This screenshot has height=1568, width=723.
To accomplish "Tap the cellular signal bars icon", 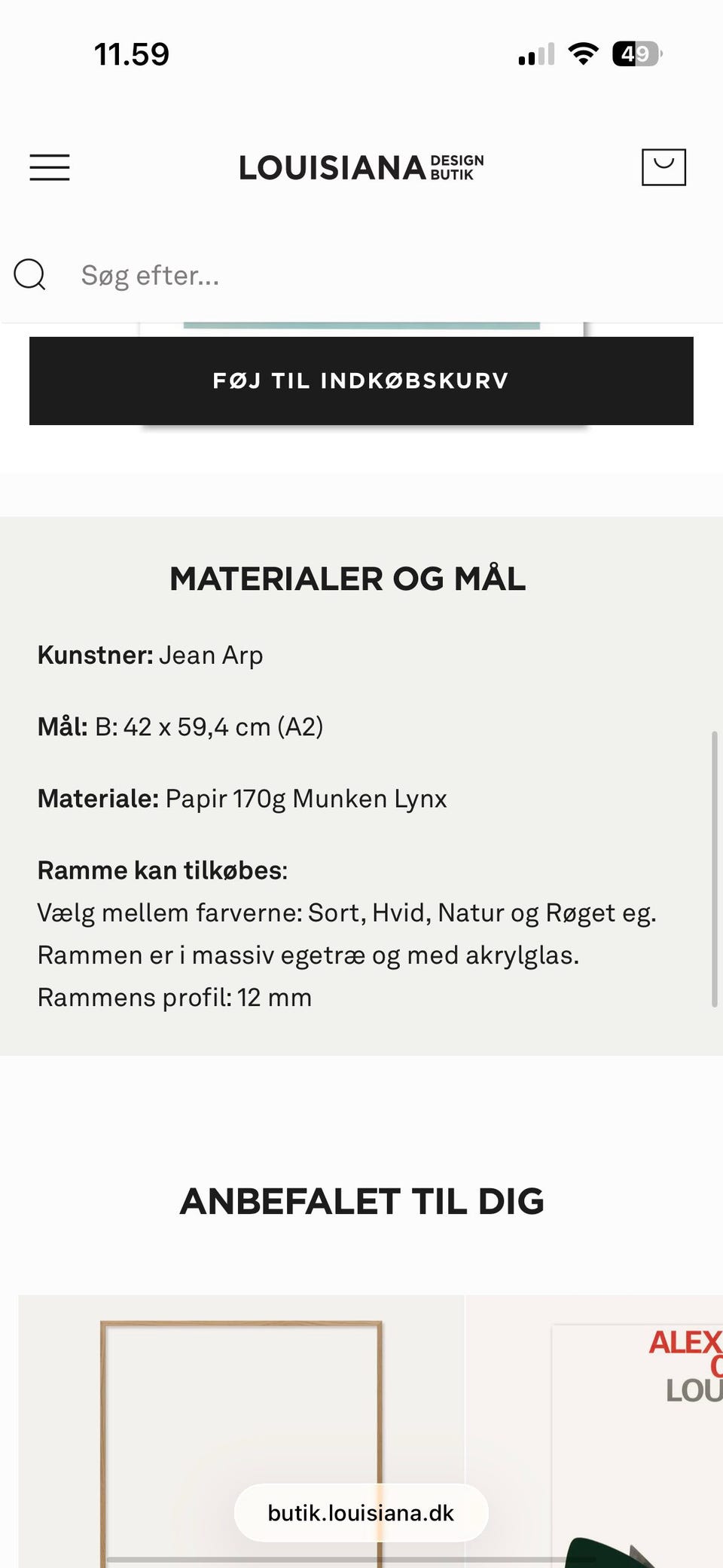I will click(x=535, y=53).
